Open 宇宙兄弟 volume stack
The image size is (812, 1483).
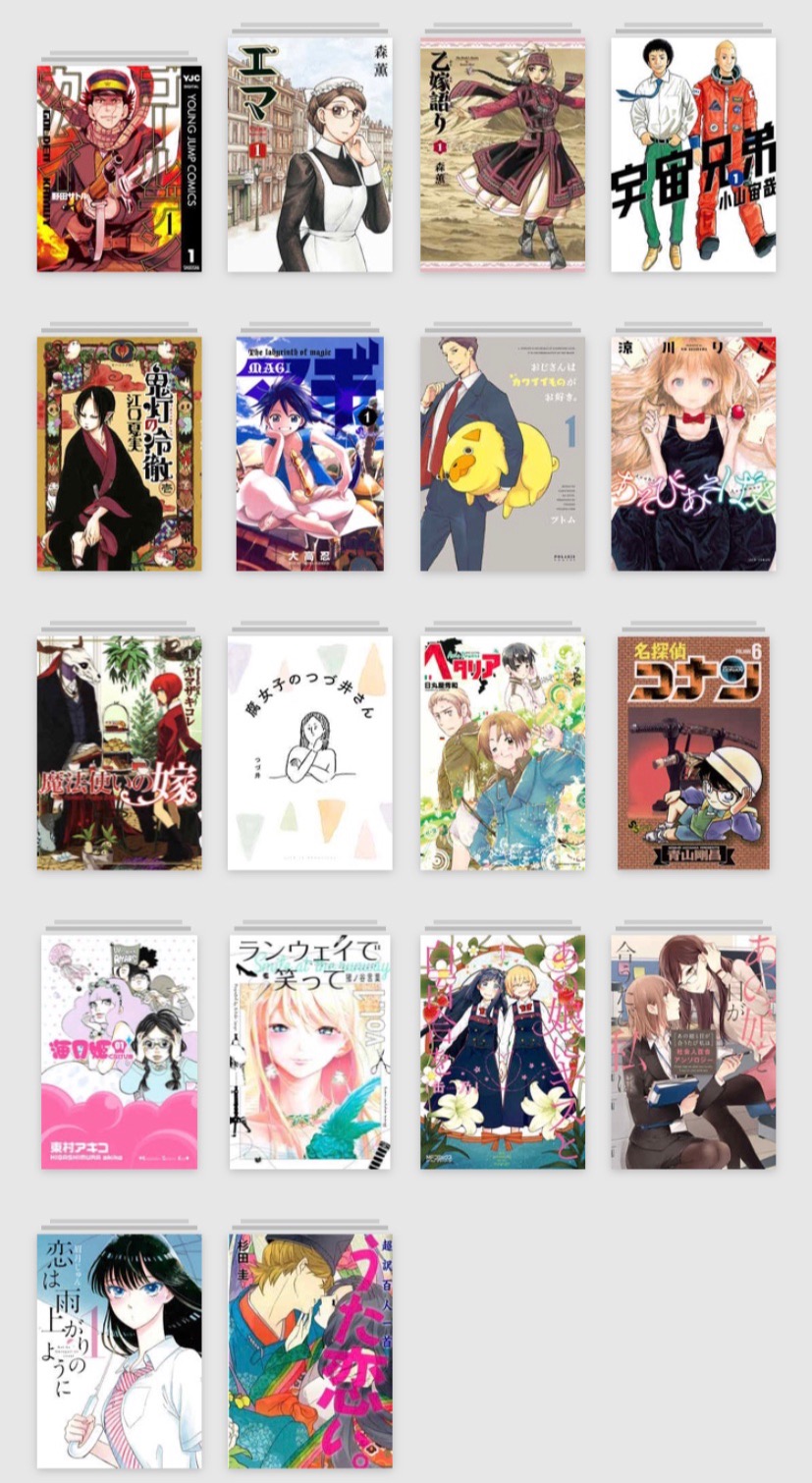692,154
